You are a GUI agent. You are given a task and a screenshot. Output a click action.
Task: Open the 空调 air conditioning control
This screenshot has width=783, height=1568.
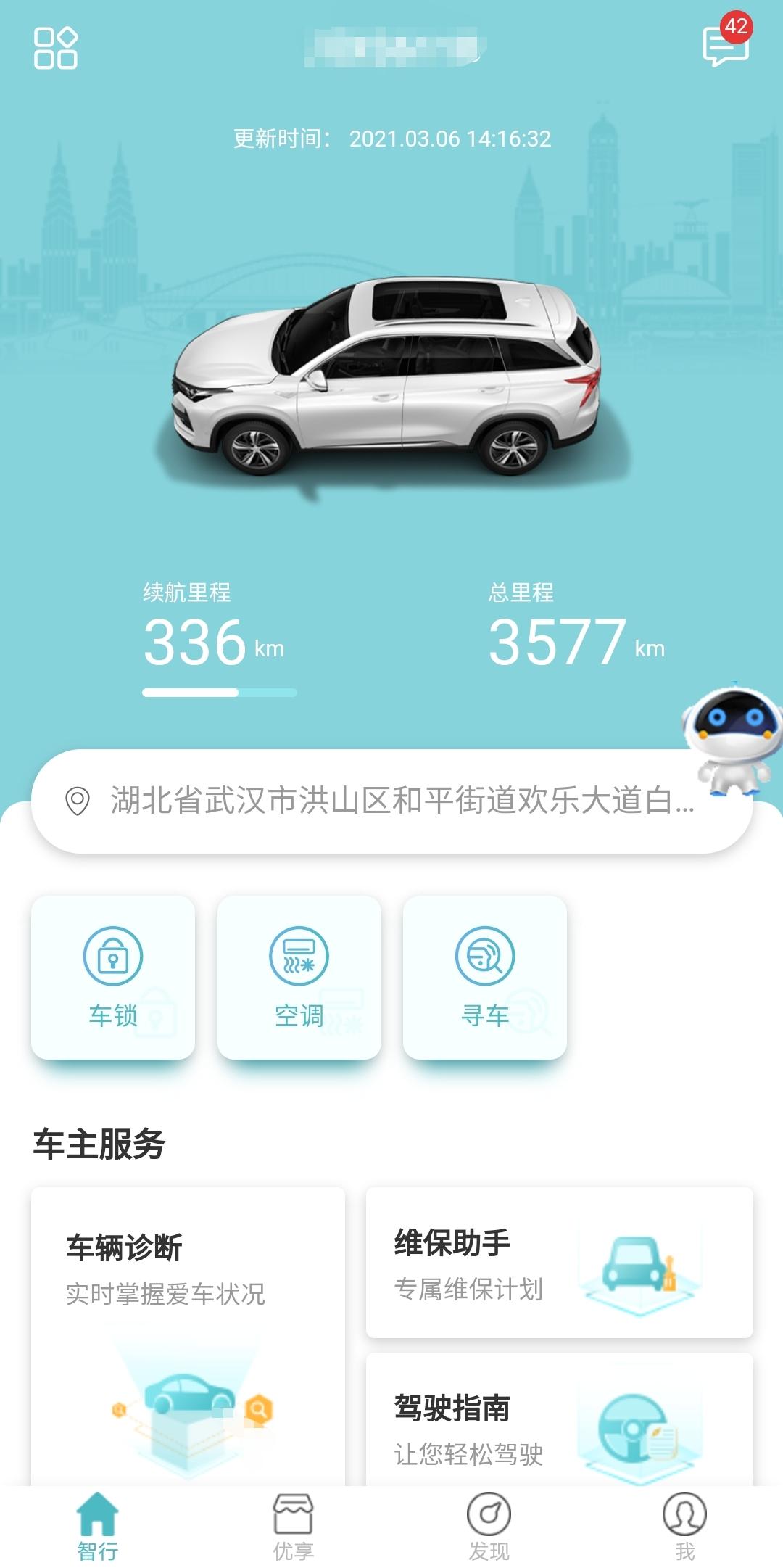click(299, 977)
